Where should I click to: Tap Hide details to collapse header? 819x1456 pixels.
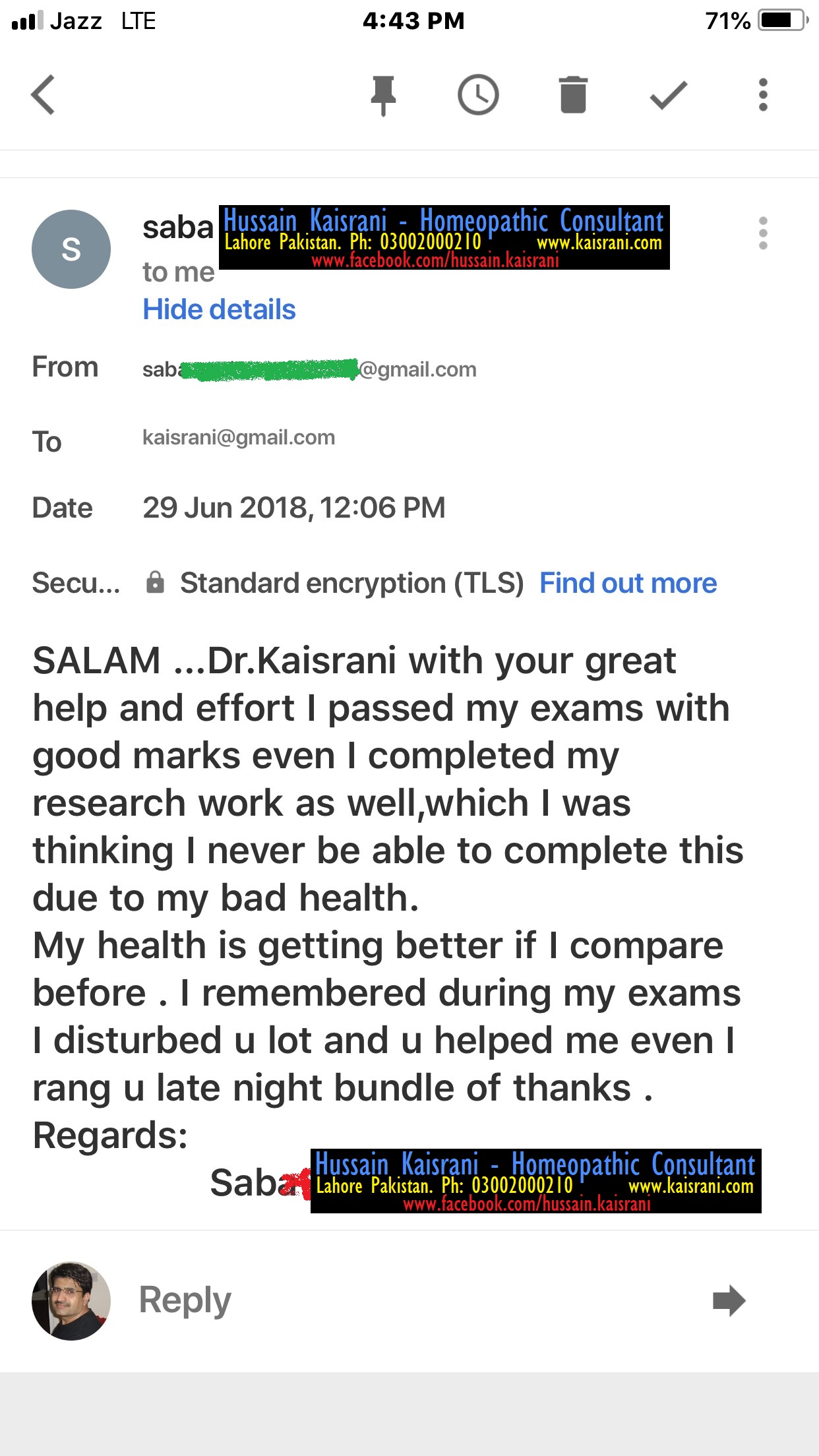[x=219, y=309]
